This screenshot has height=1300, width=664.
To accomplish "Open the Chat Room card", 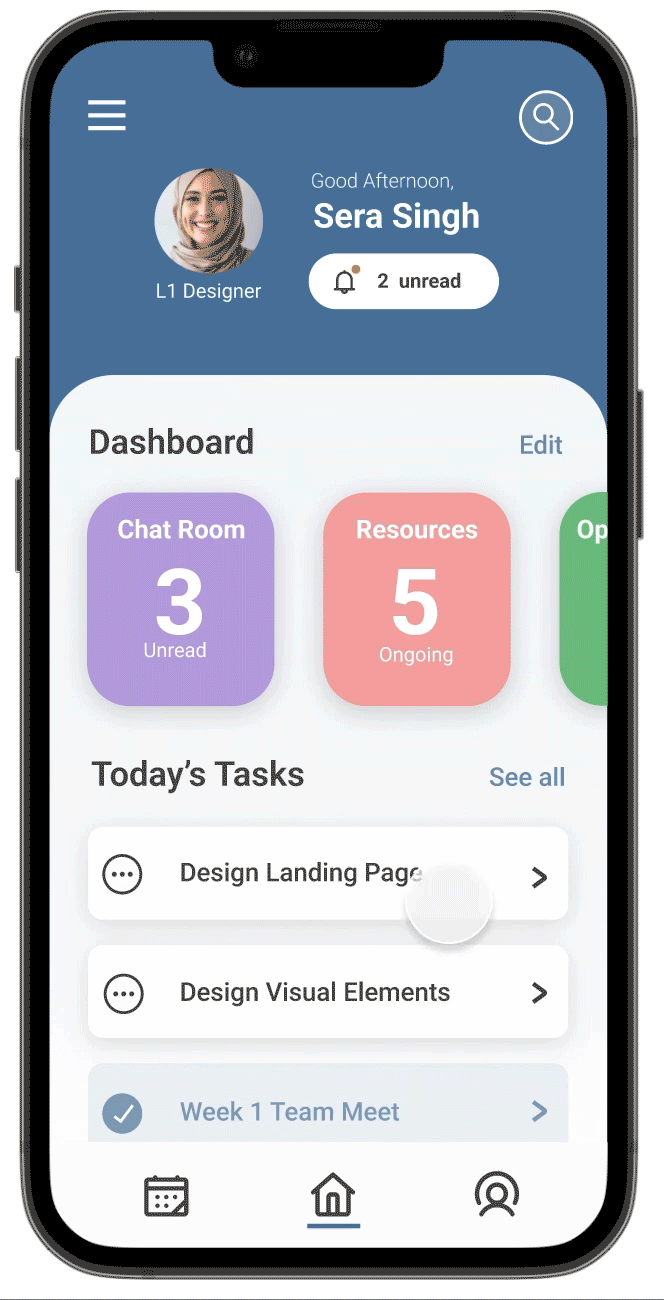I will tap(181, 599).
